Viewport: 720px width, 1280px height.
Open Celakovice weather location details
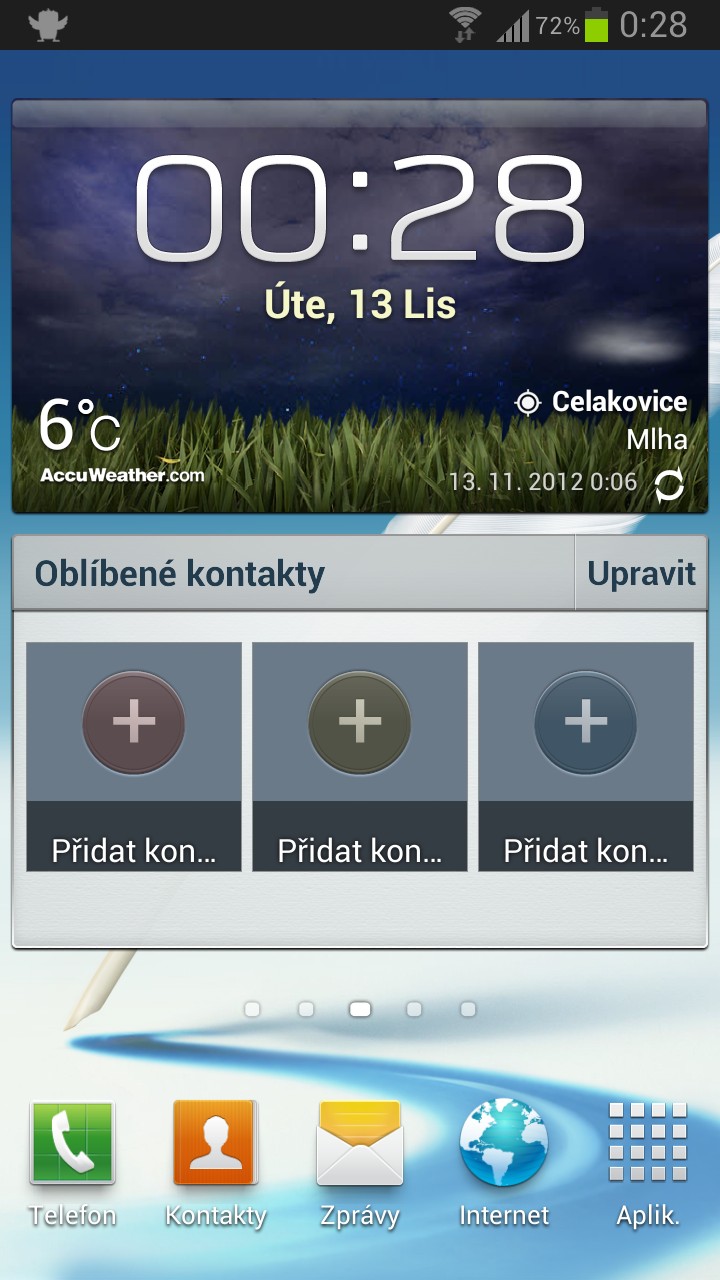tap(601, 402)
